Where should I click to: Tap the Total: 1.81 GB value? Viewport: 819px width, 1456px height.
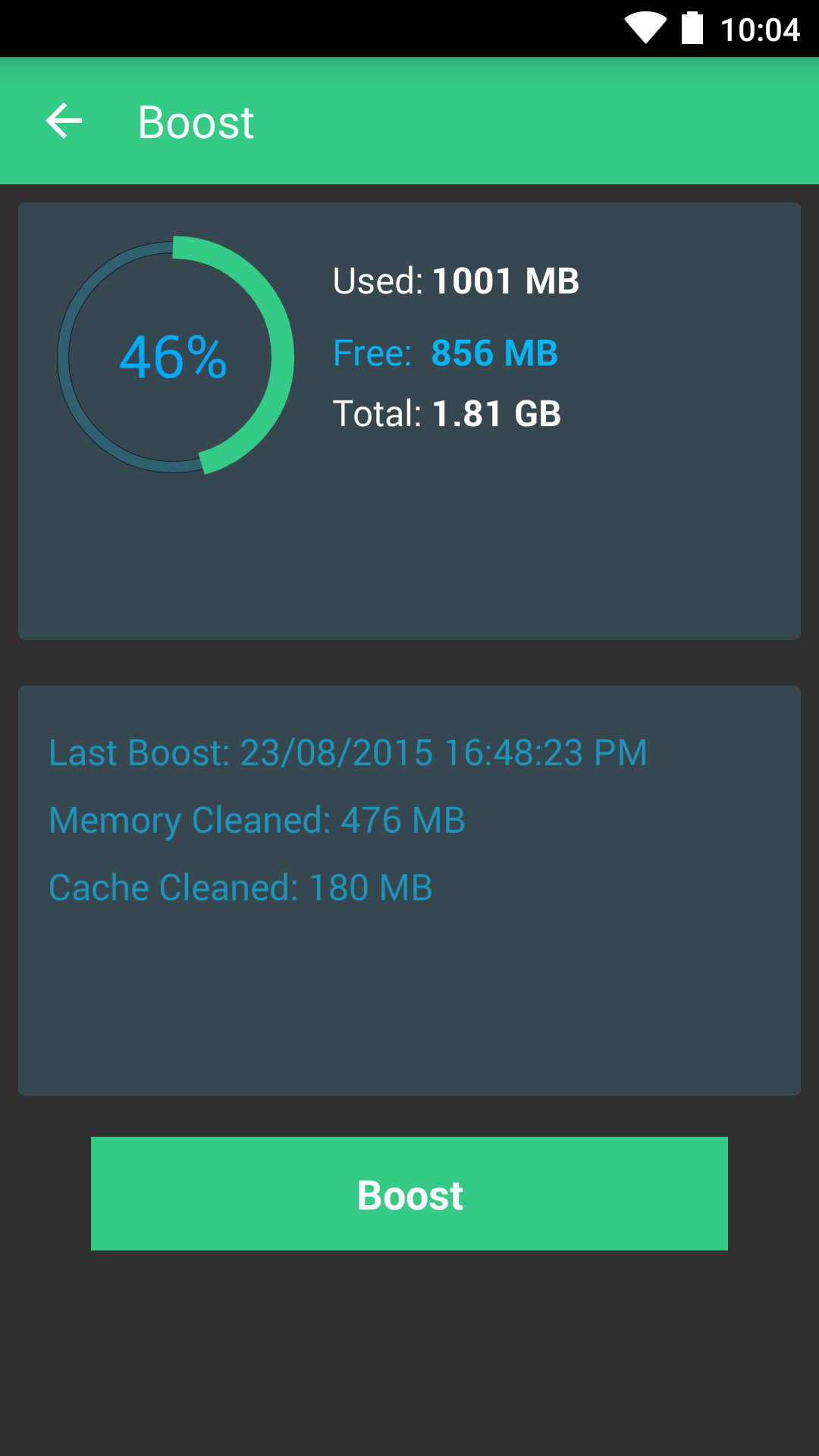[x=447, y=414]
